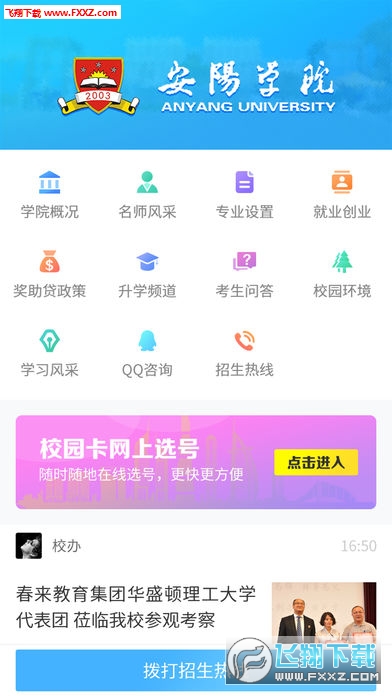
Task: Open 升学频道 section
Action: click(147, 274)
